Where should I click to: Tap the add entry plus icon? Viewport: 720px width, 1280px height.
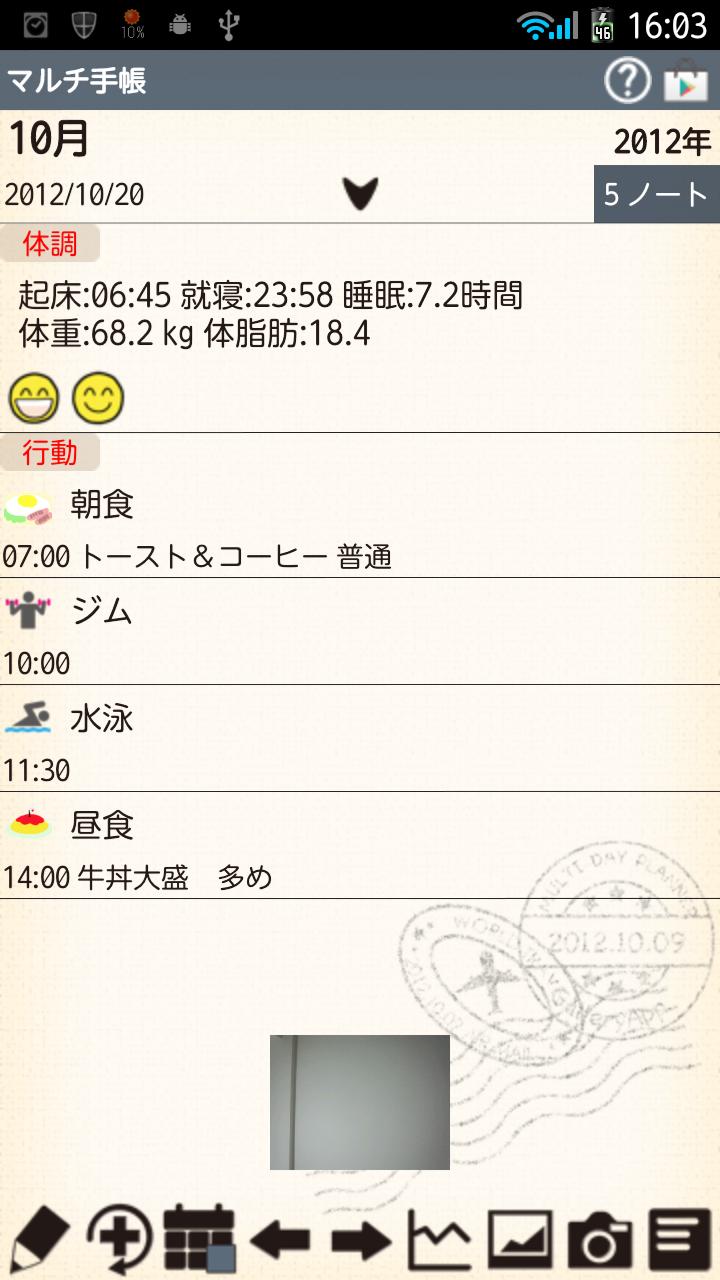120,1240
